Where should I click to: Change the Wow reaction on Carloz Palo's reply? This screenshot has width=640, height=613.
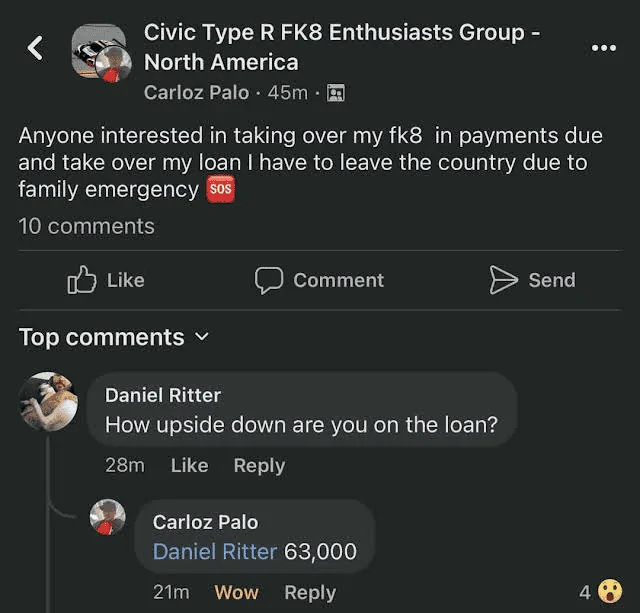coord(236,592)
